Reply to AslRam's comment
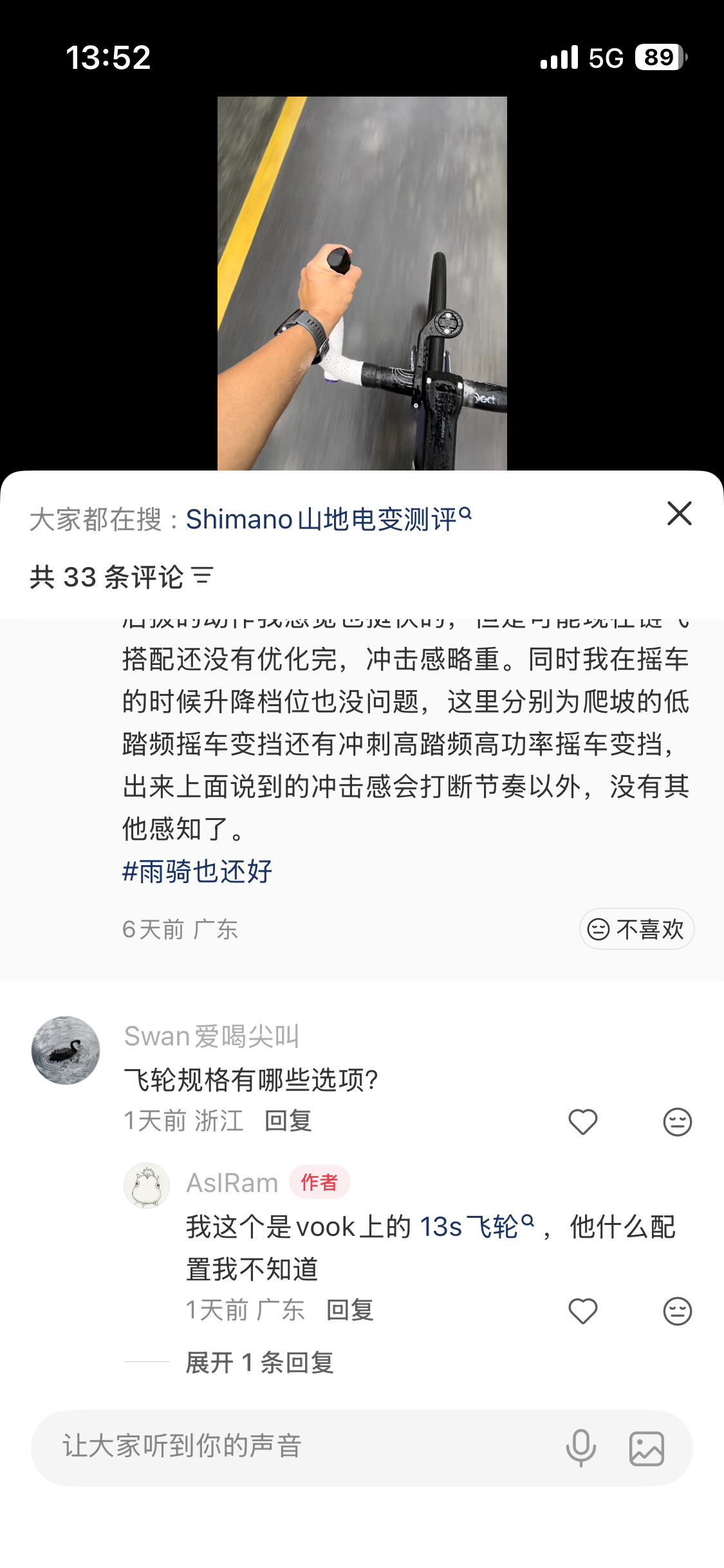The width and height of the screenshot is (724, 1568). [349, 1311]
